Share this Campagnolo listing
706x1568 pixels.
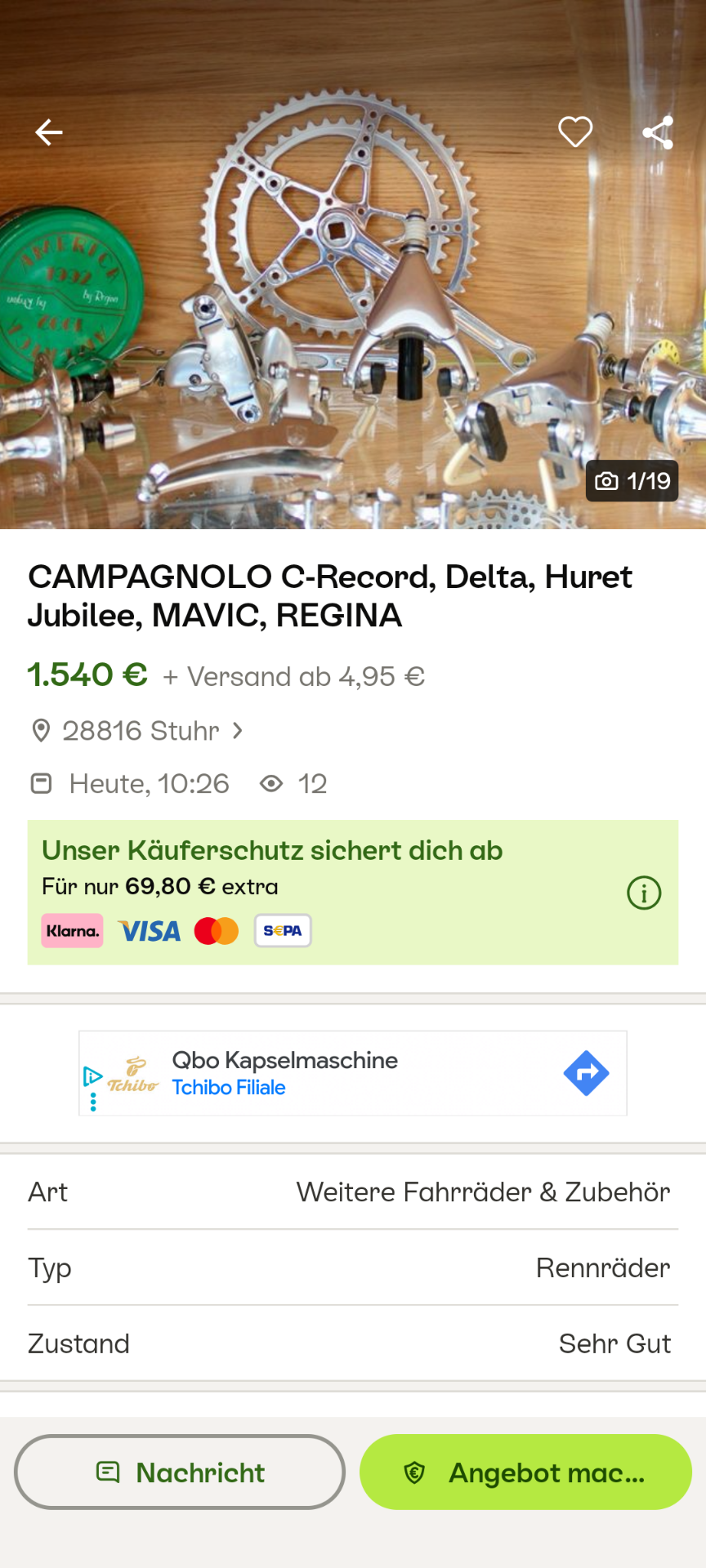(x=658, y=132)
